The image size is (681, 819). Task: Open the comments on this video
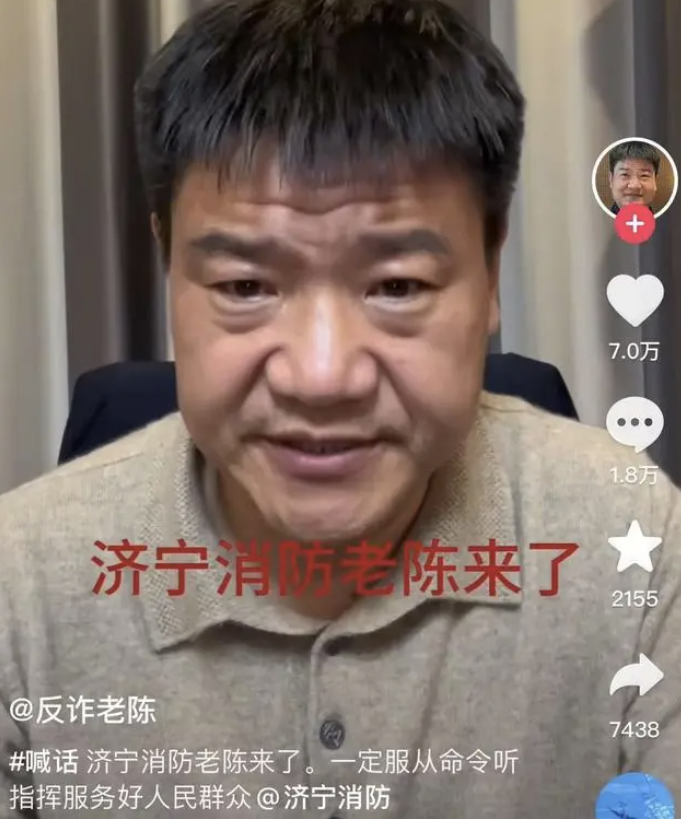[x=635, y=425]
